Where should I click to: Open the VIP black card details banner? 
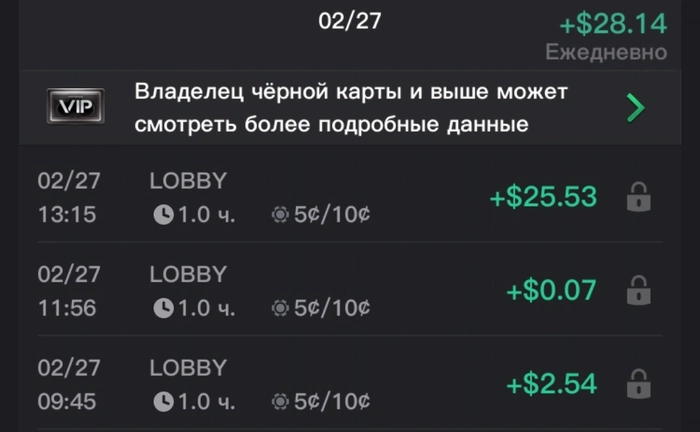click(x=350, y=108)
